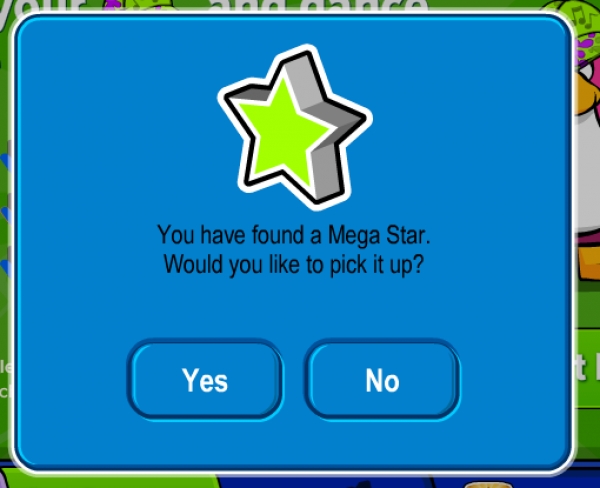Decline the Mega Star with No
This screenshot has width=600, height=488.
pos(382,379)
